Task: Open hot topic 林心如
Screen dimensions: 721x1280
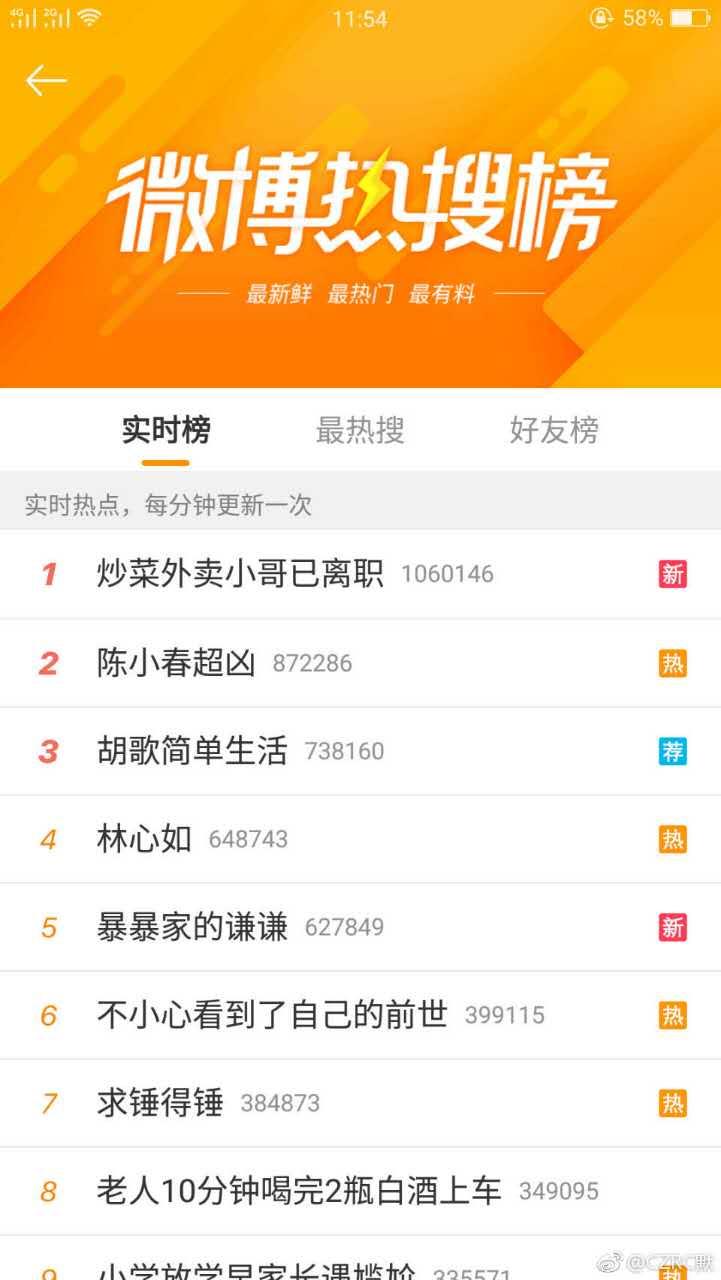Action: pos(144,839)
